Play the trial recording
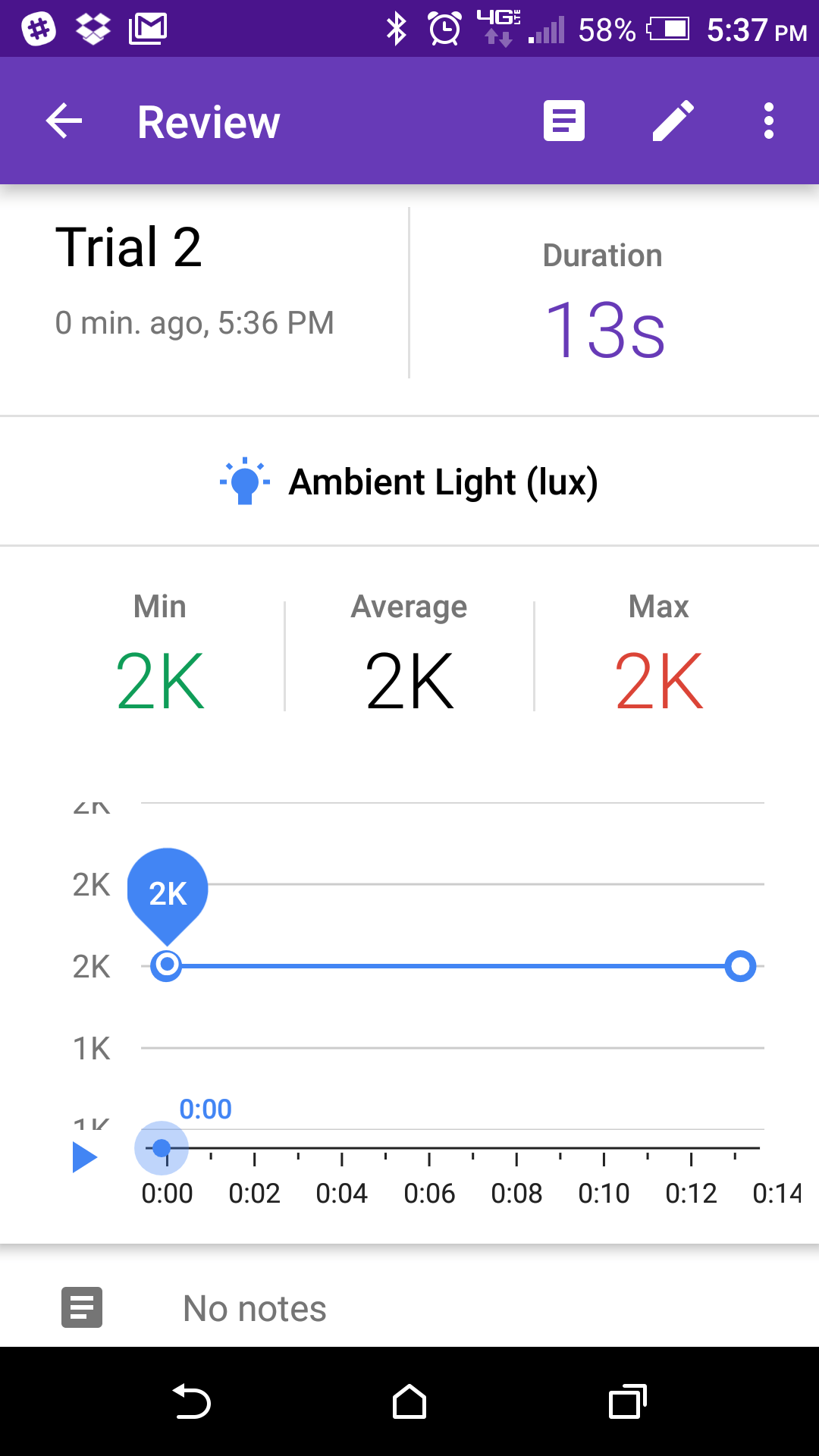Screen dimensions: 819x1456 (84, 1157)
